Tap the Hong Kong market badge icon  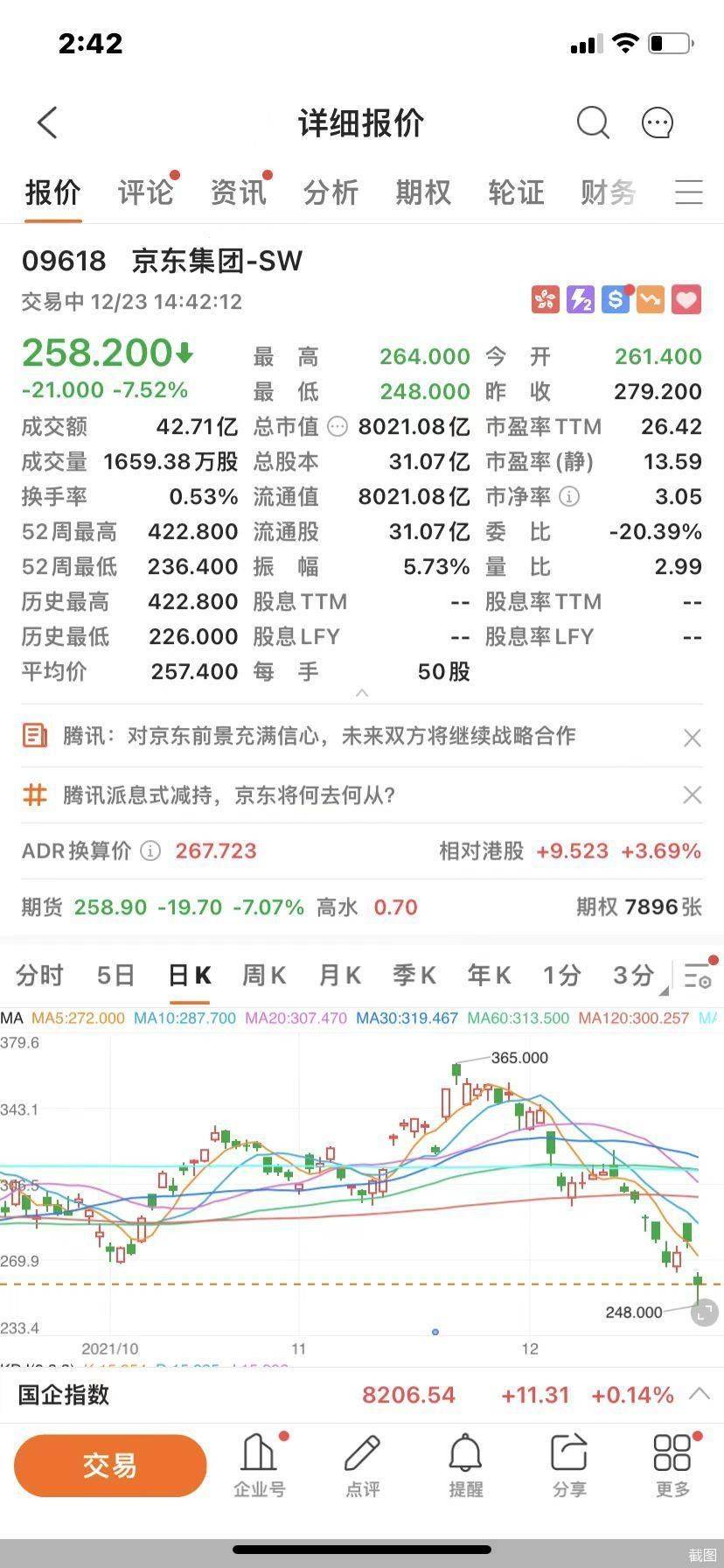(544, 299)
